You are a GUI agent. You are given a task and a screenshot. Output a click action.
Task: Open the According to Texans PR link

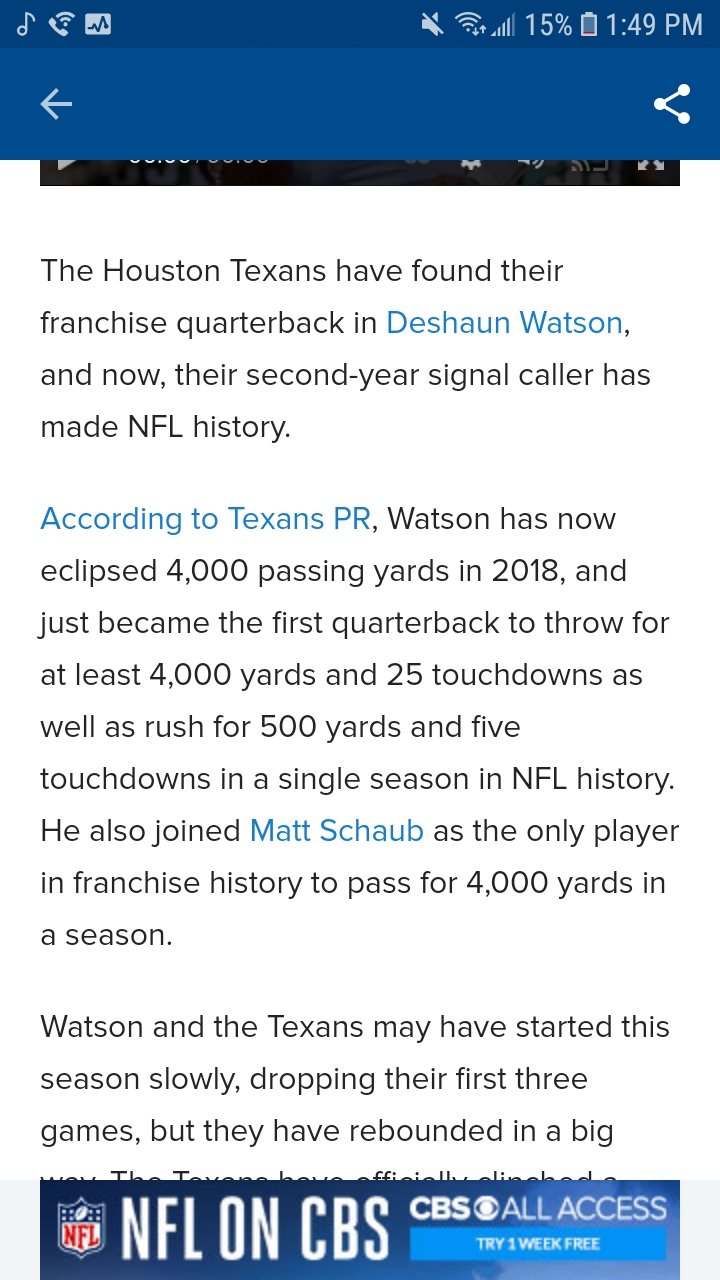(205, 519)
